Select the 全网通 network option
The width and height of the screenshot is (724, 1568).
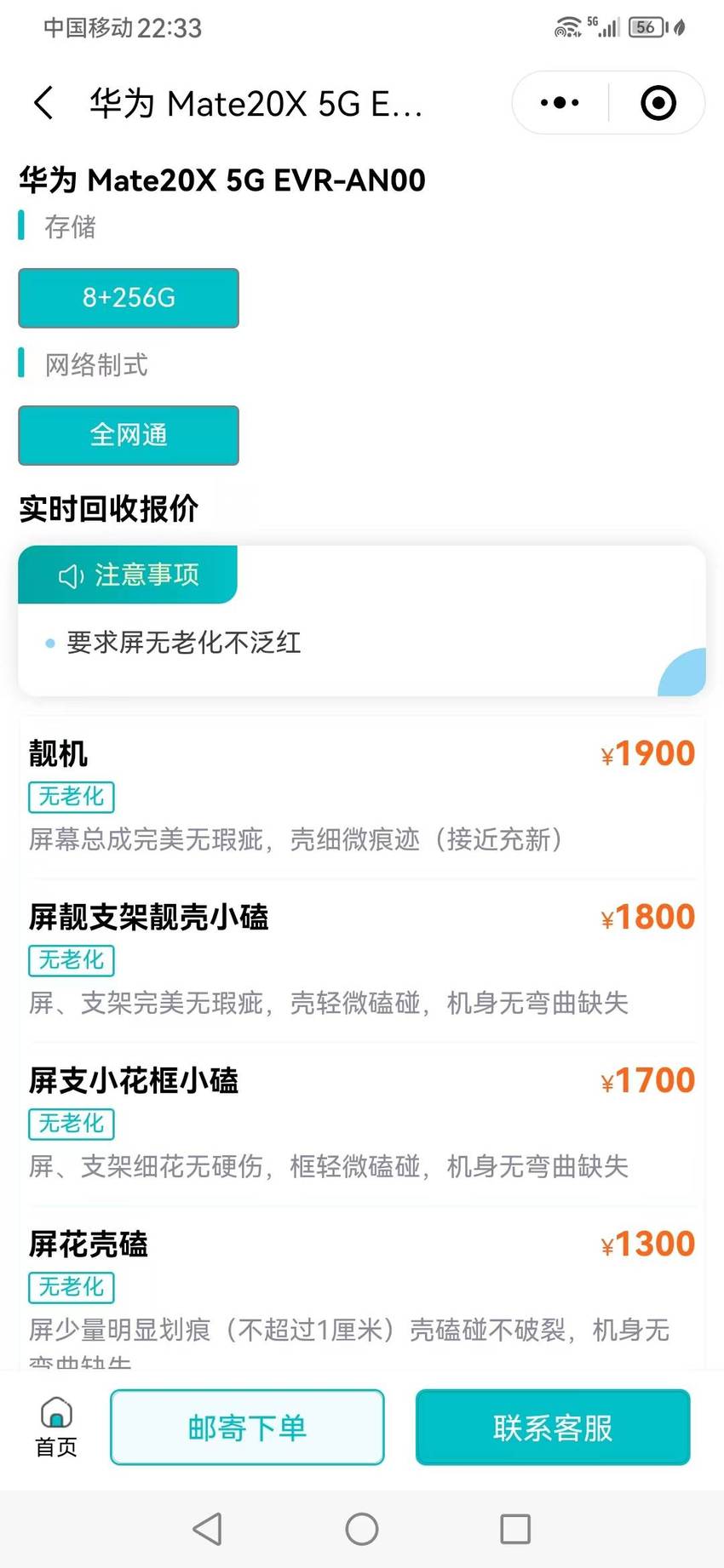[129, 435]
